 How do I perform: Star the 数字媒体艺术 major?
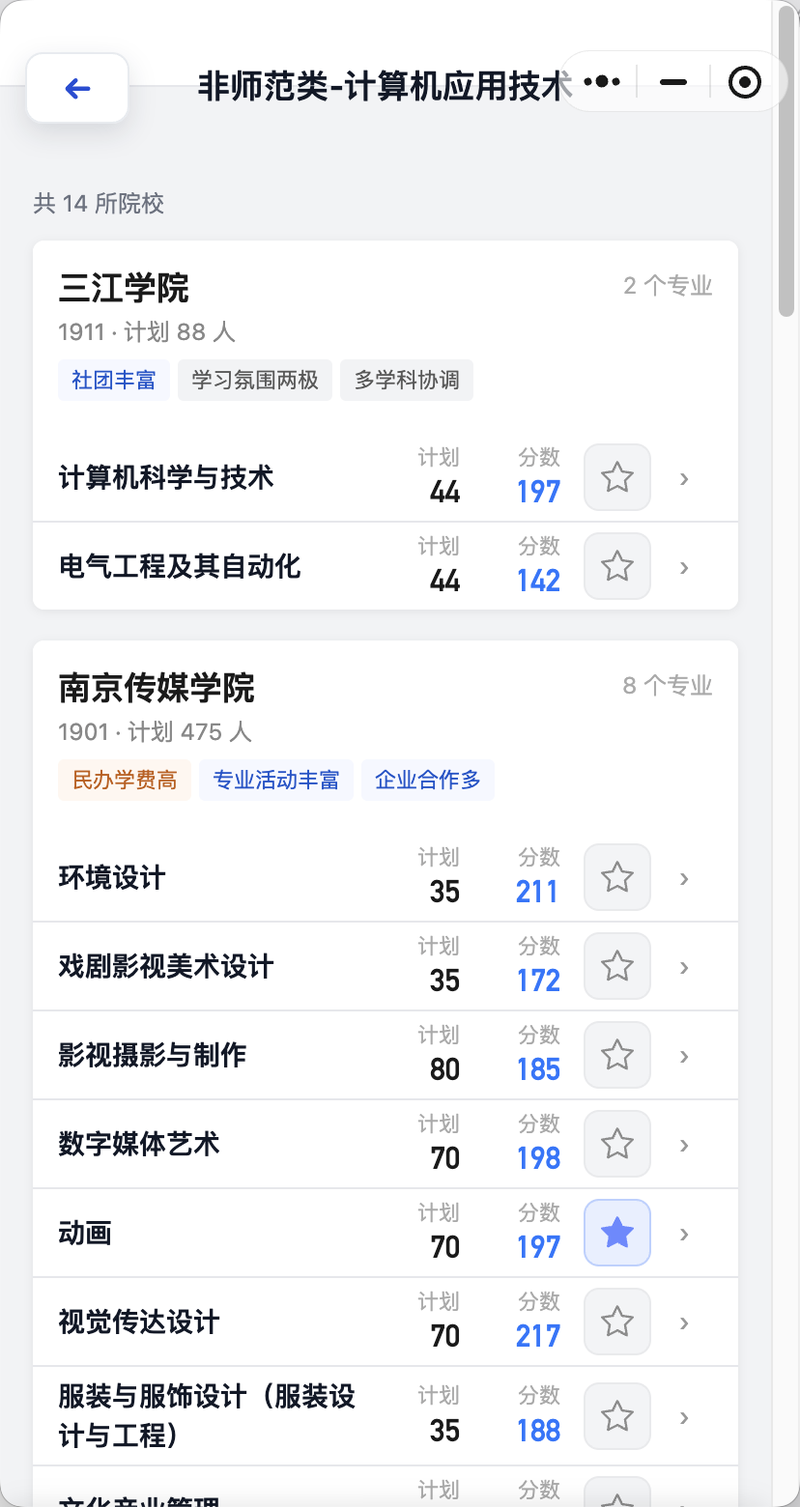coord(617,1145)
